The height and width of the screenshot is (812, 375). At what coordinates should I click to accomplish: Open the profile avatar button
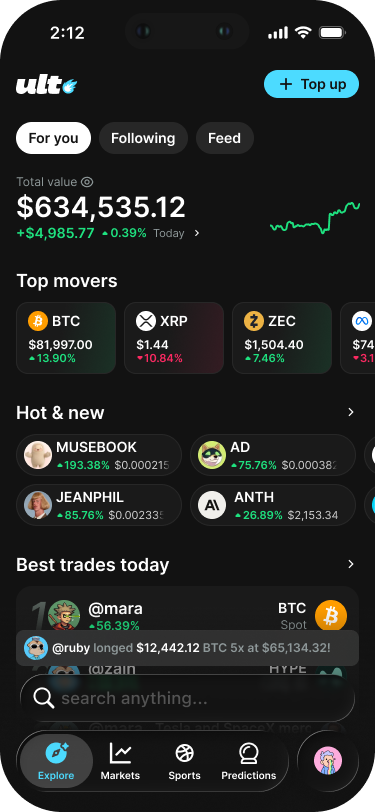coord(328,761)
